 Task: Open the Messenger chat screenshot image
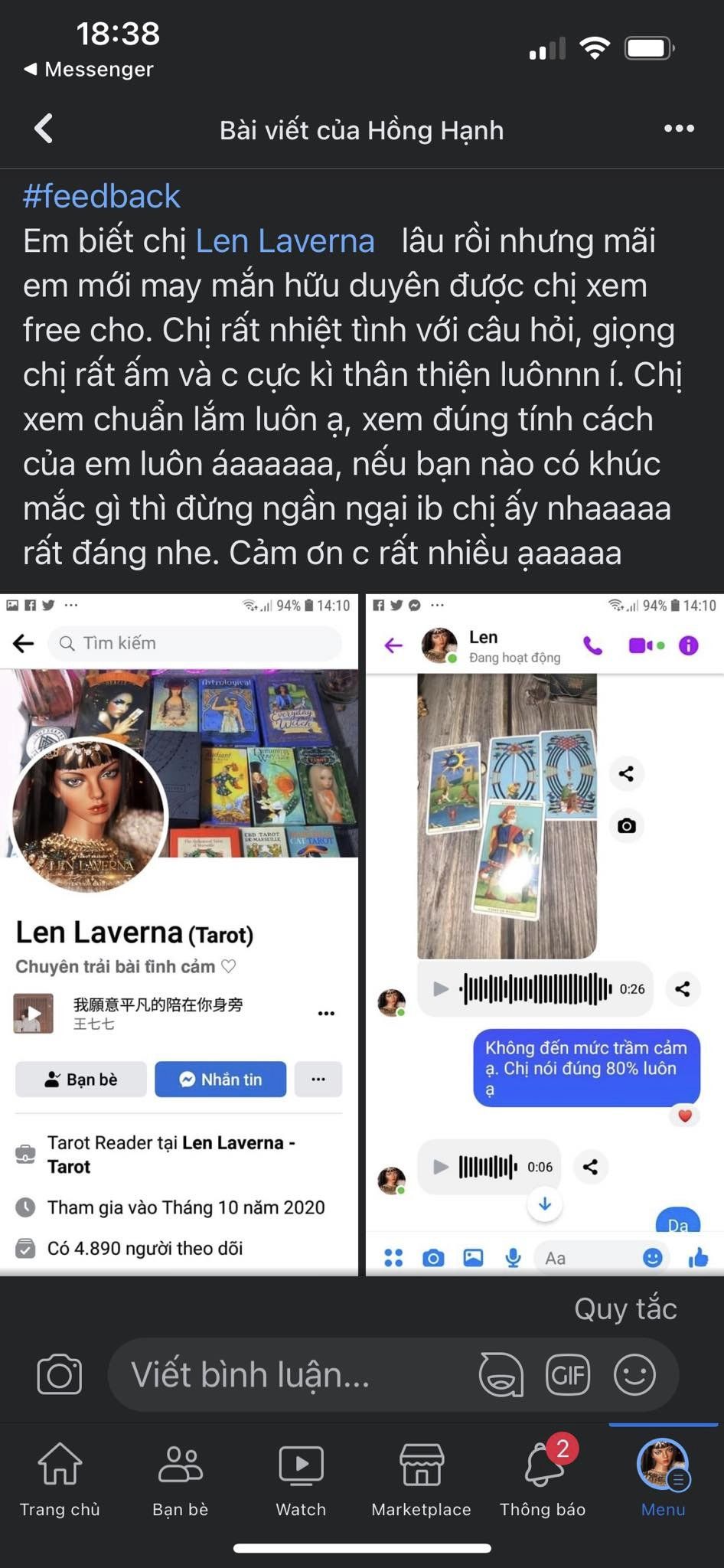pyautogui.click(x=545, y=935)
